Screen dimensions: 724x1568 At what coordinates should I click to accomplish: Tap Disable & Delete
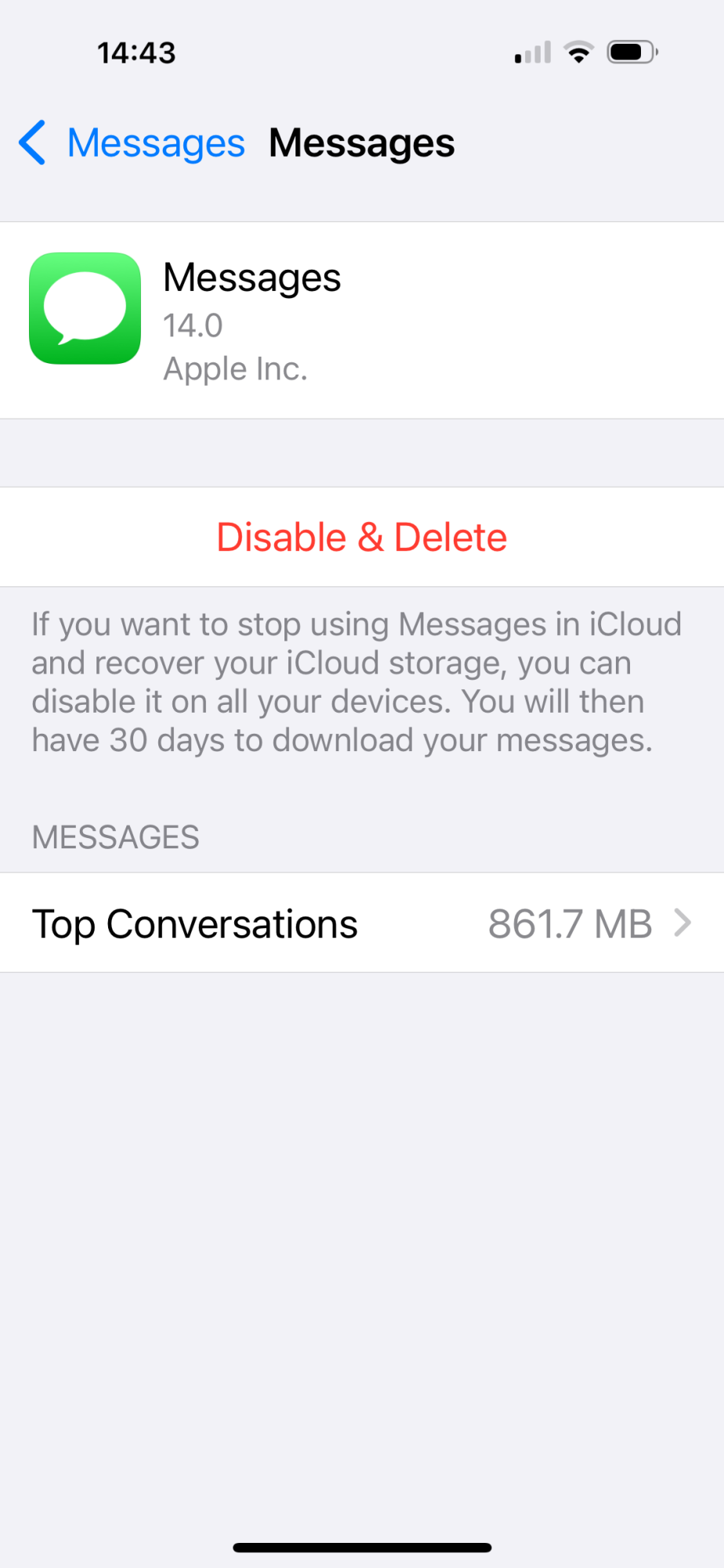coord(361,538)
